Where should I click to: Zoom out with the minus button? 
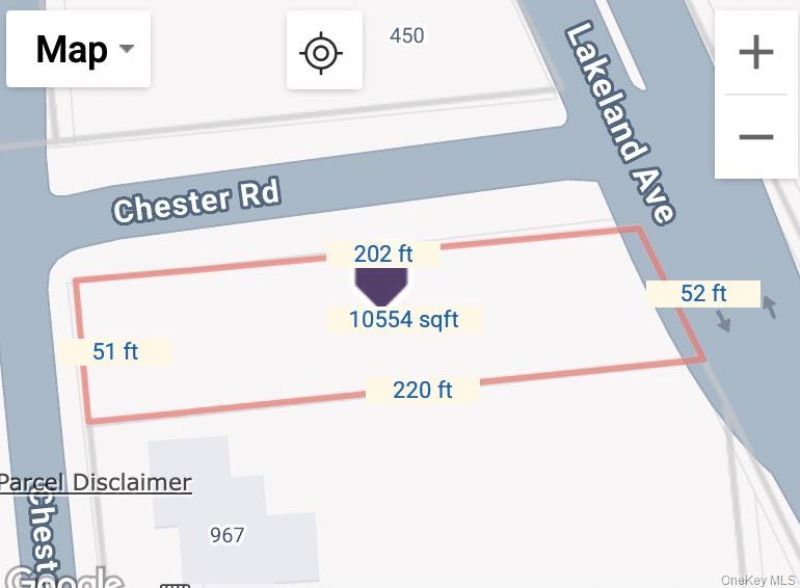(756, 137)
